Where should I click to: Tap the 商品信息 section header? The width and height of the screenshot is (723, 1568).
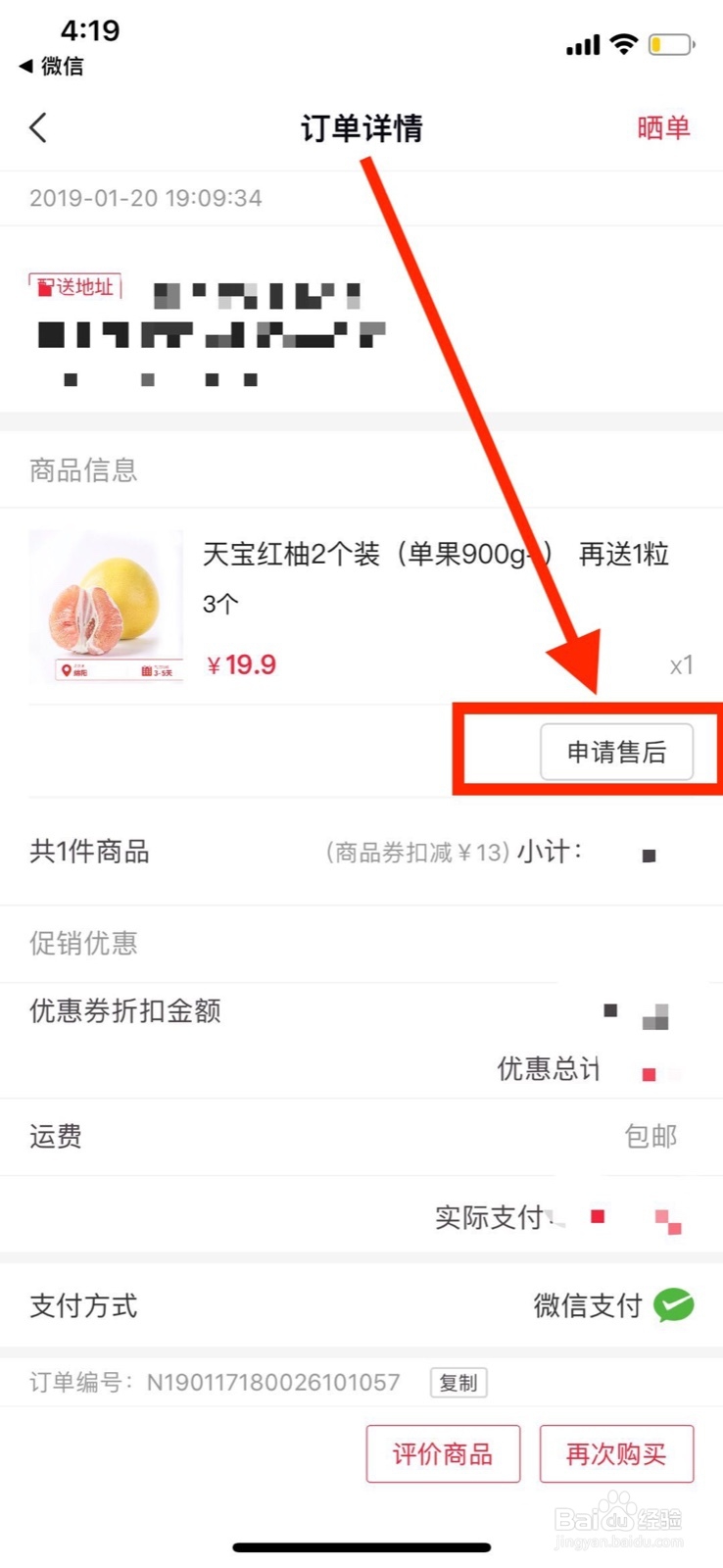click(82, 470)
